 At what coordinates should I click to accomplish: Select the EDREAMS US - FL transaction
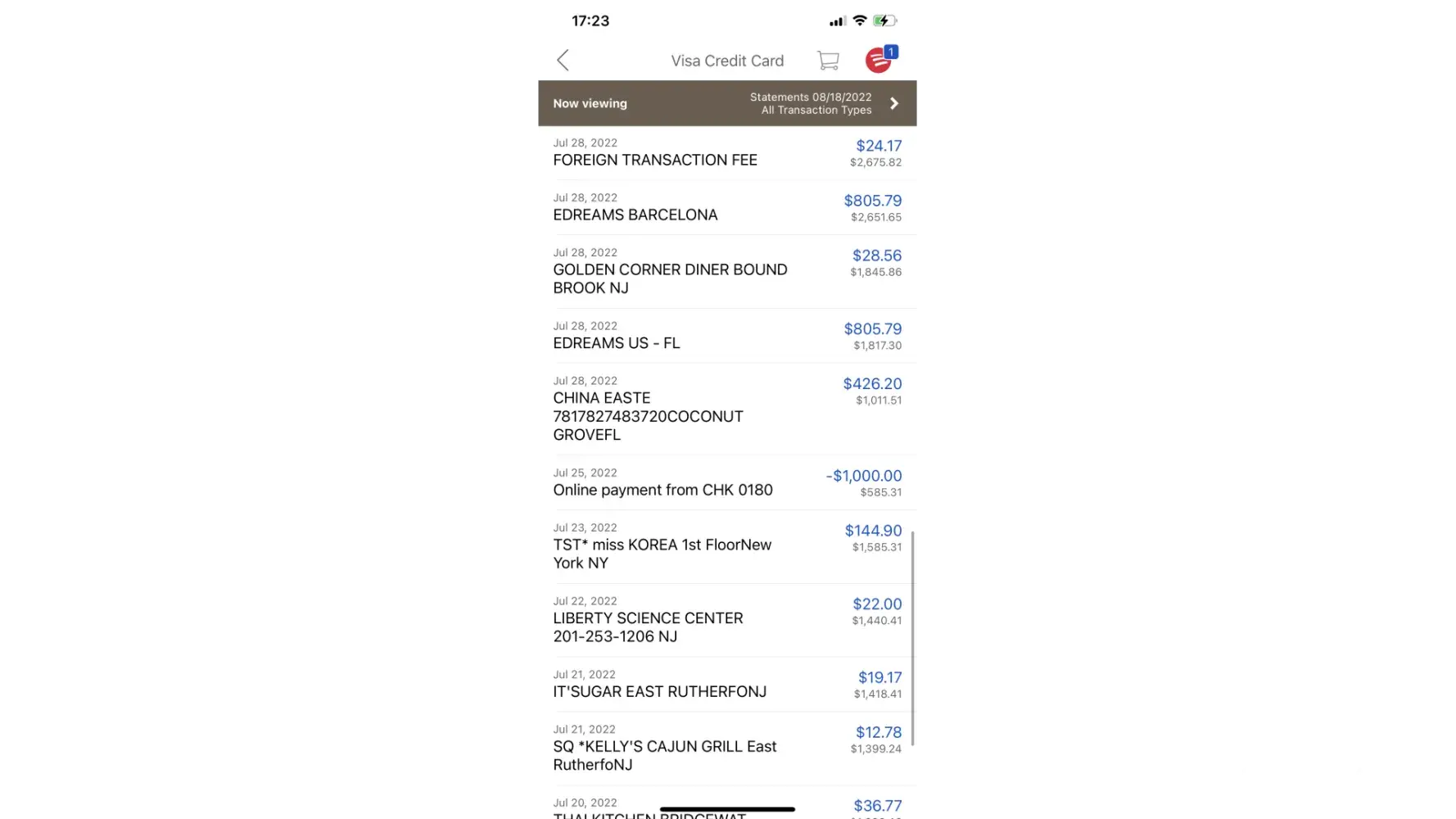coord(727,336)
